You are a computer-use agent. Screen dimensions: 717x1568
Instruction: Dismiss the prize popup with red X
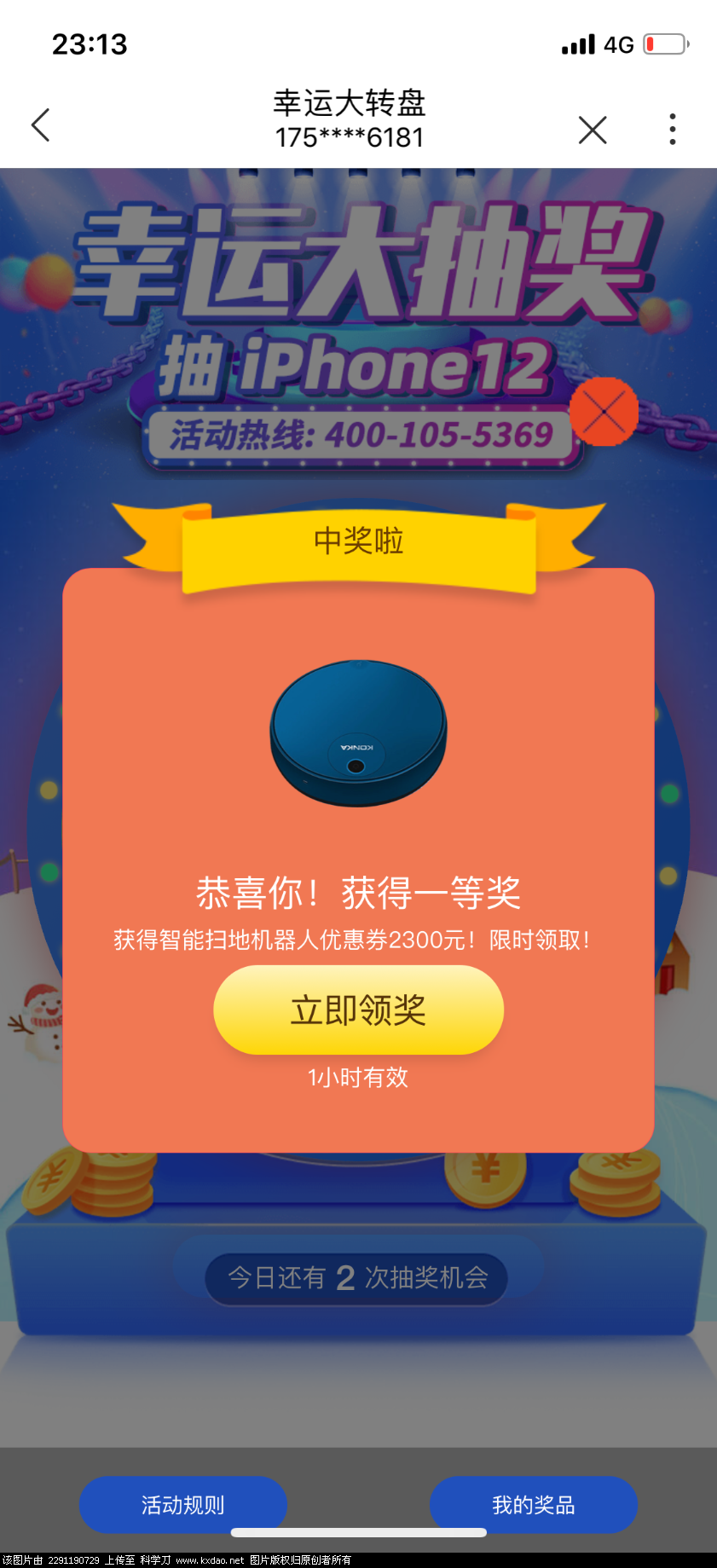tap(604, 412)
